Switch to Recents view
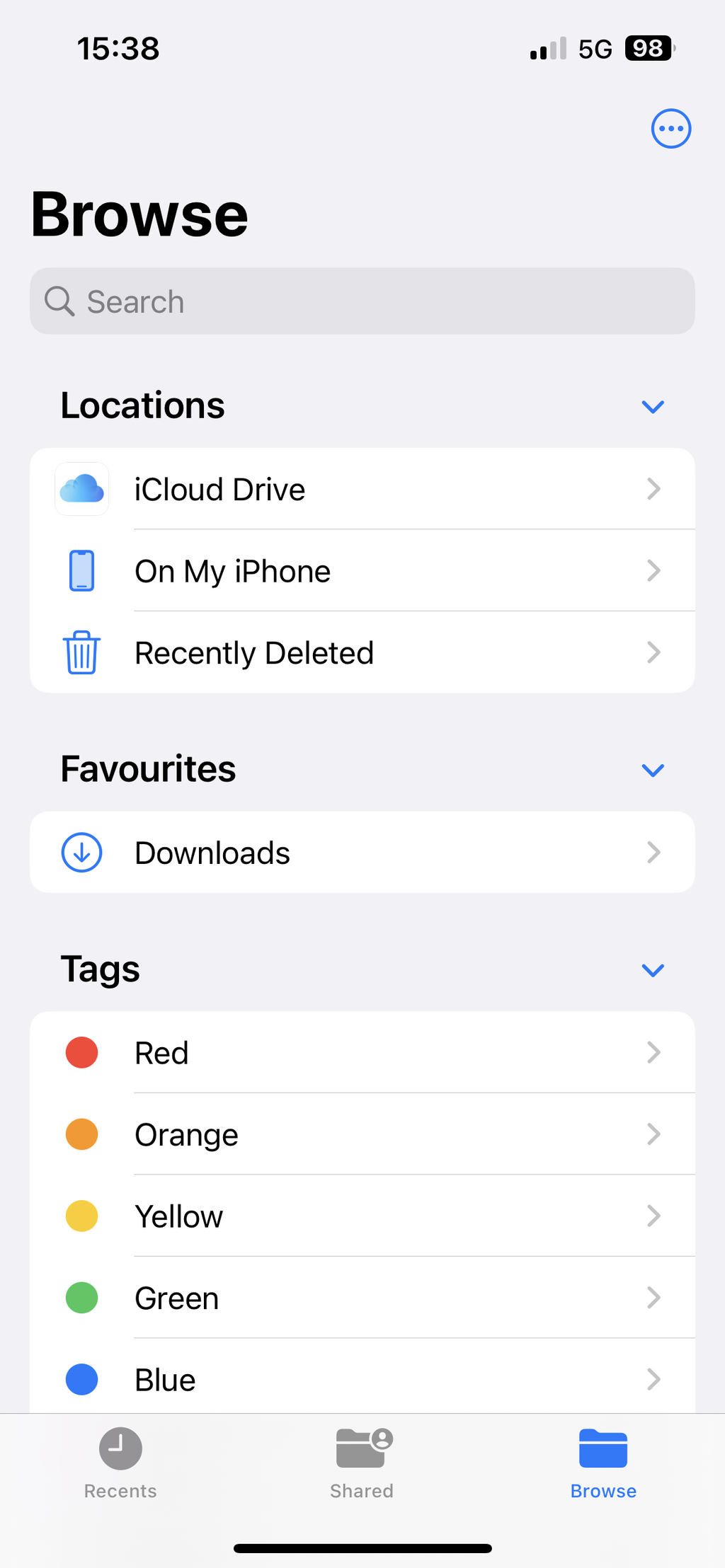The image size is (725, 1568). pos(120,1461)
